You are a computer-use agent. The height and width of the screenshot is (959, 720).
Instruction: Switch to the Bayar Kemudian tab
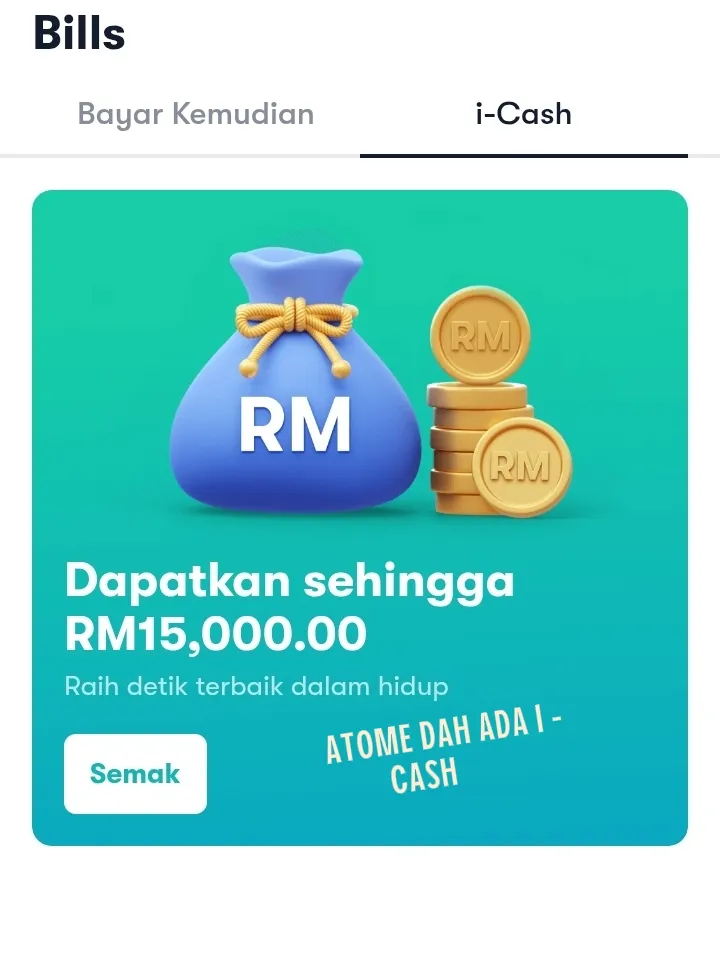(196, 114)
